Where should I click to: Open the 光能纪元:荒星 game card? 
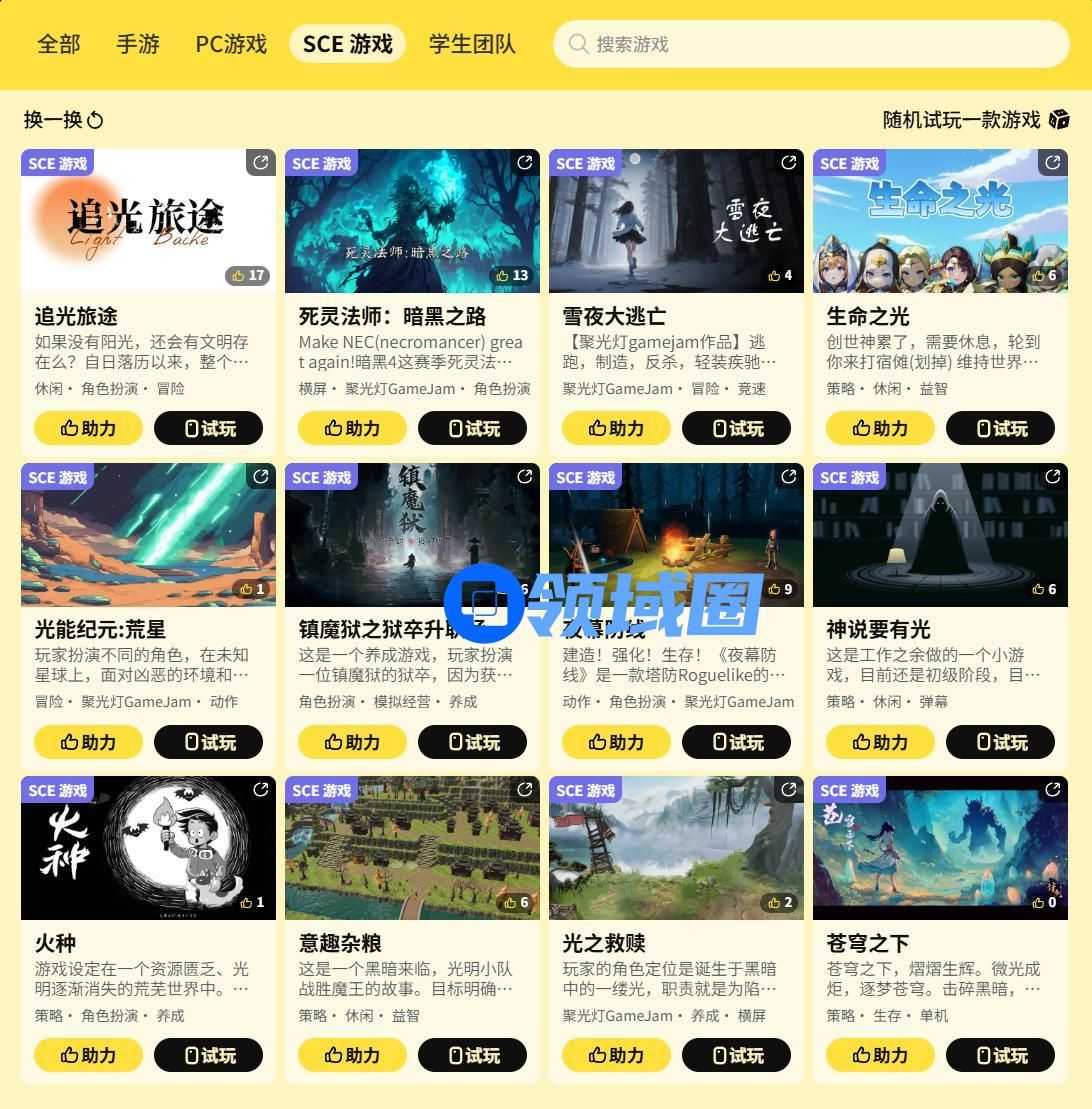click(148, 535)
